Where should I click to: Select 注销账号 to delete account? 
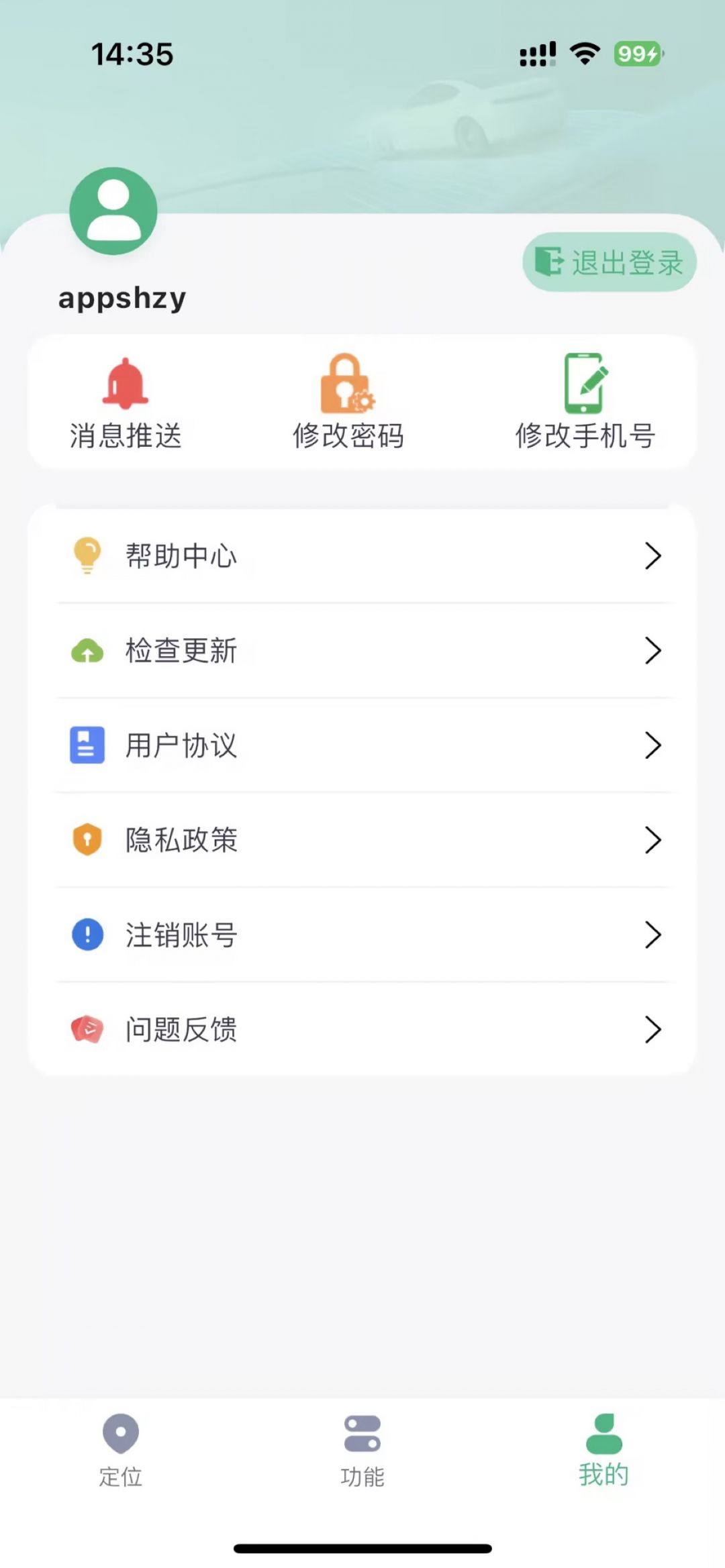coord(362,935)
